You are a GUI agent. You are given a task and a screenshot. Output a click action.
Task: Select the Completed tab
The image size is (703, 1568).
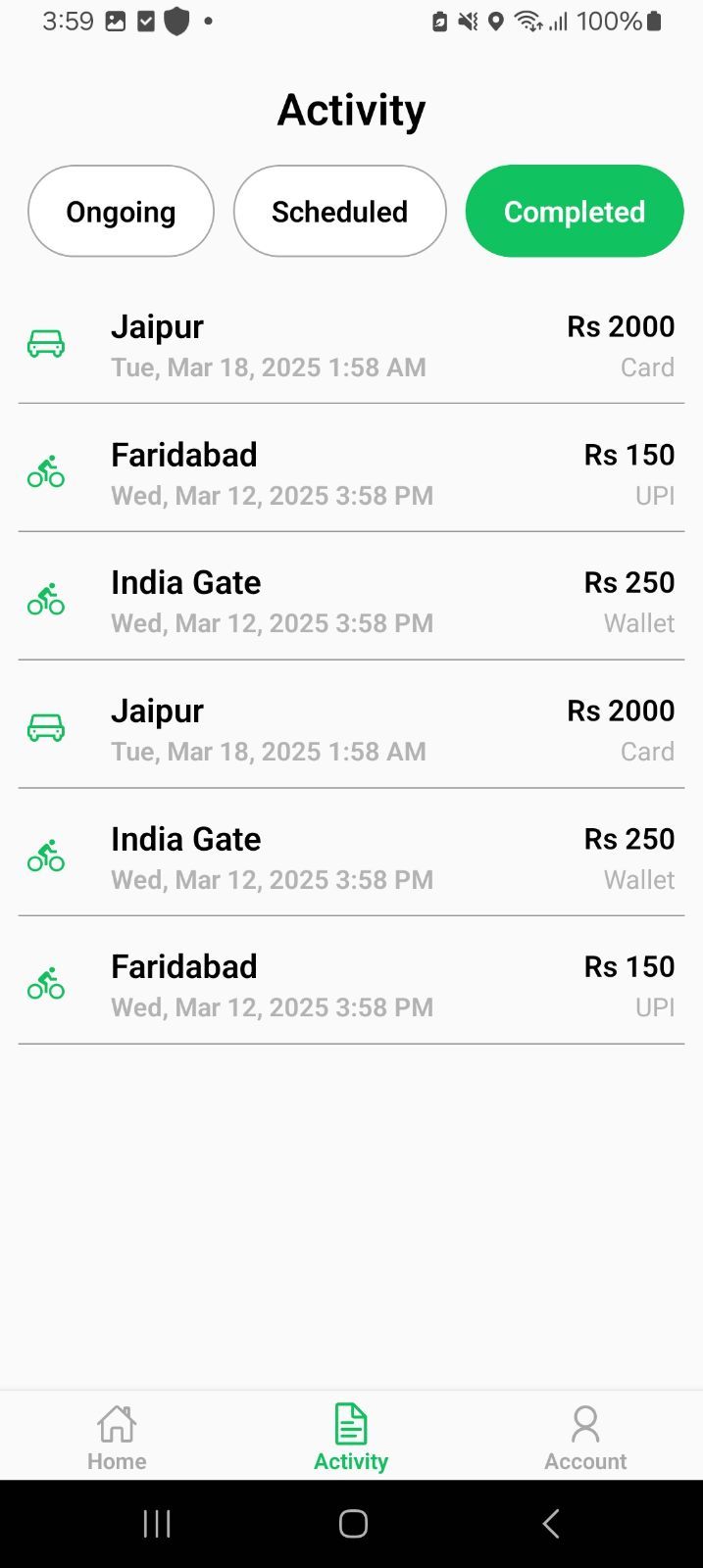click(x=574, y=212)
